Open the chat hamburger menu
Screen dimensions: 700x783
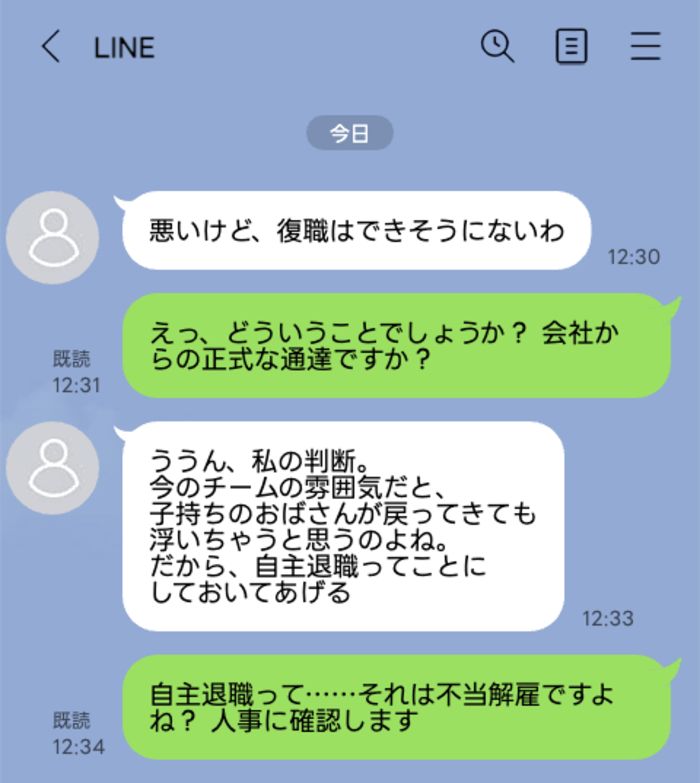[646, 47]
